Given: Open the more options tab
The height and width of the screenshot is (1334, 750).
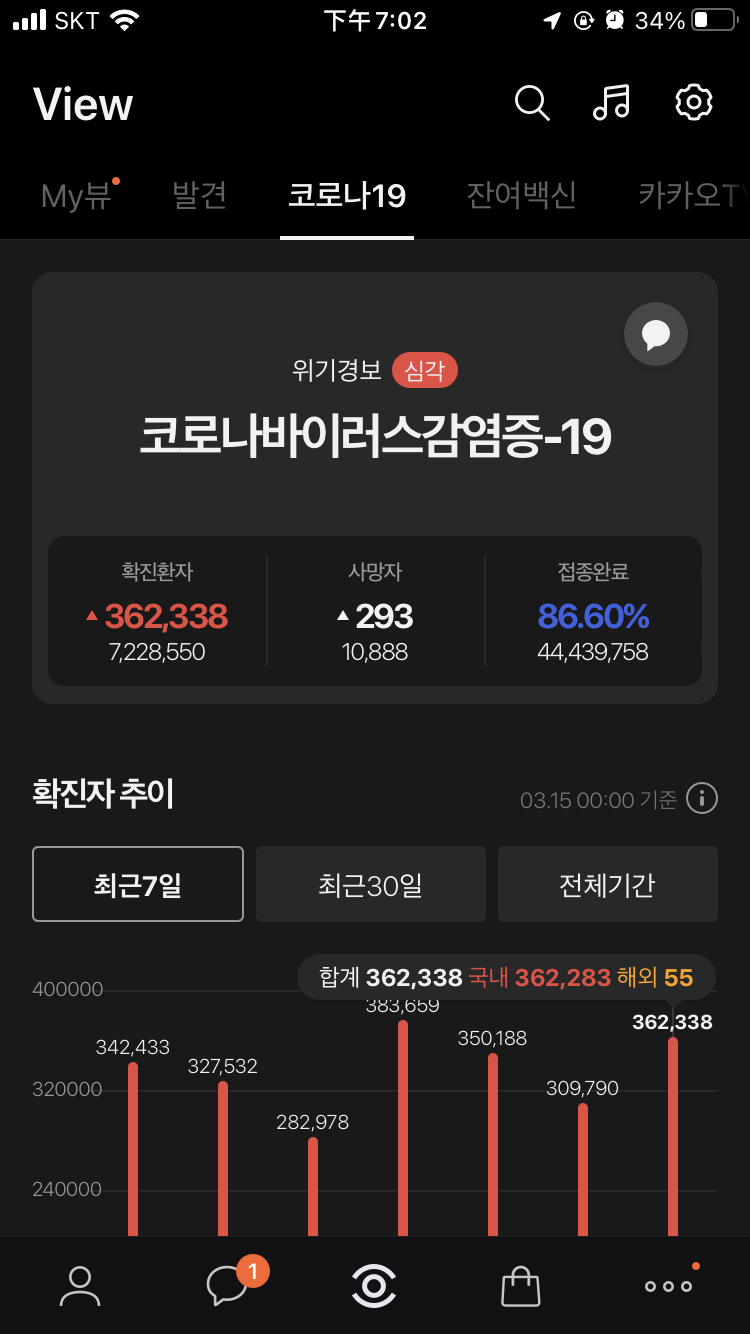Looking at the screenshot, I should pos(668,1286).
